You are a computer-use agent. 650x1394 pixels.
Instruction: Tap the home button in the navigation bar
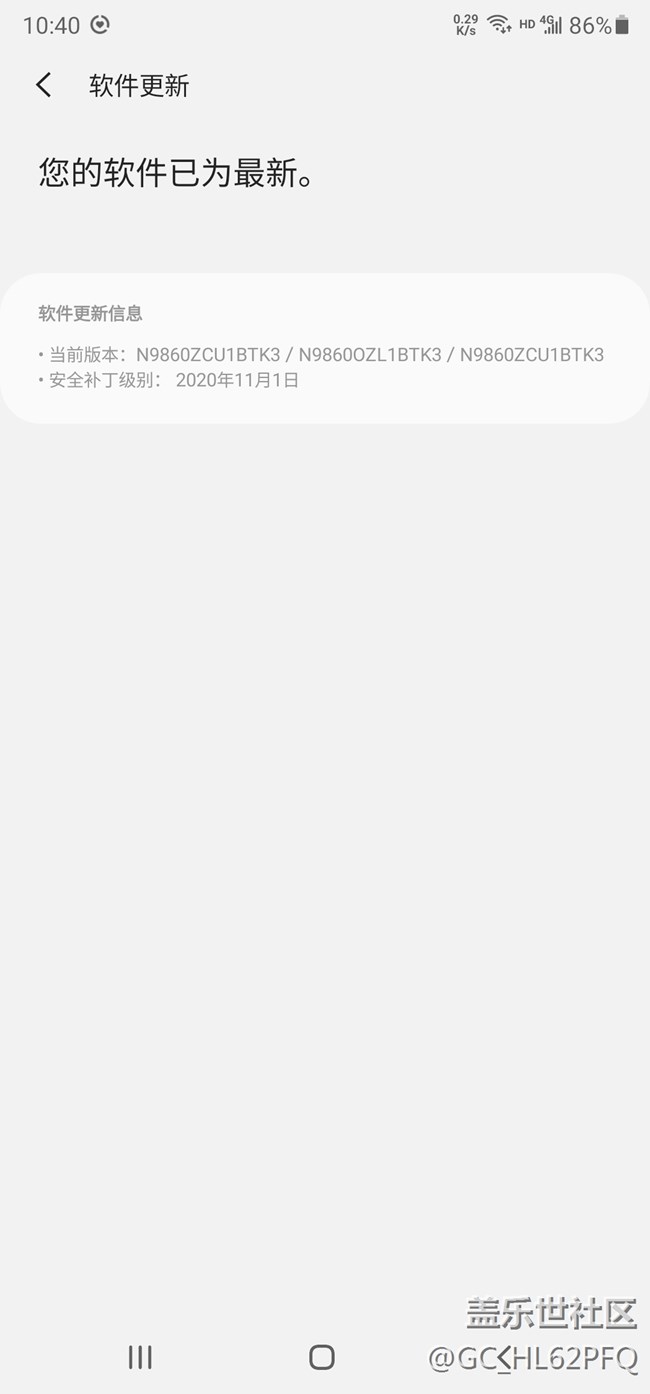click(322, 1357)
